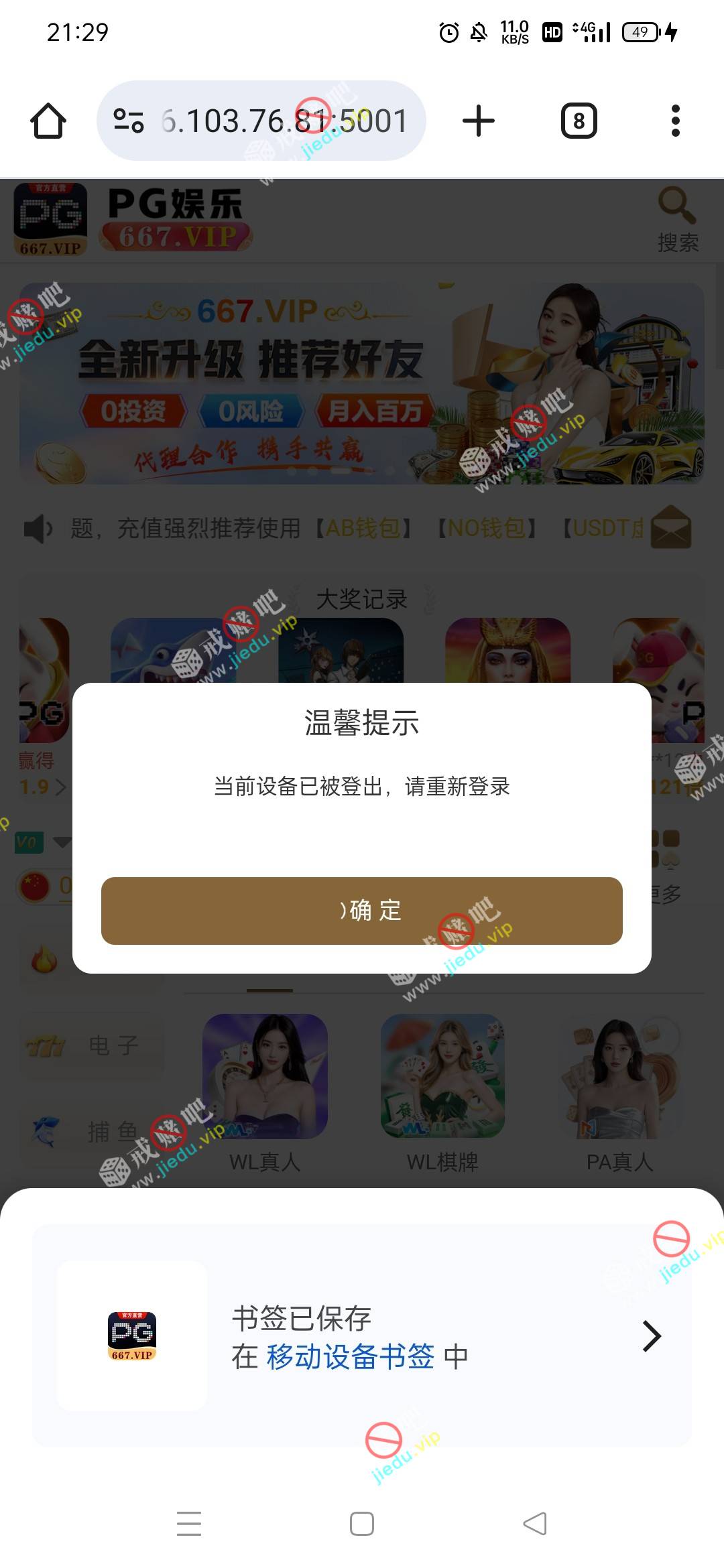Open the browser home page

coord(48,121)
